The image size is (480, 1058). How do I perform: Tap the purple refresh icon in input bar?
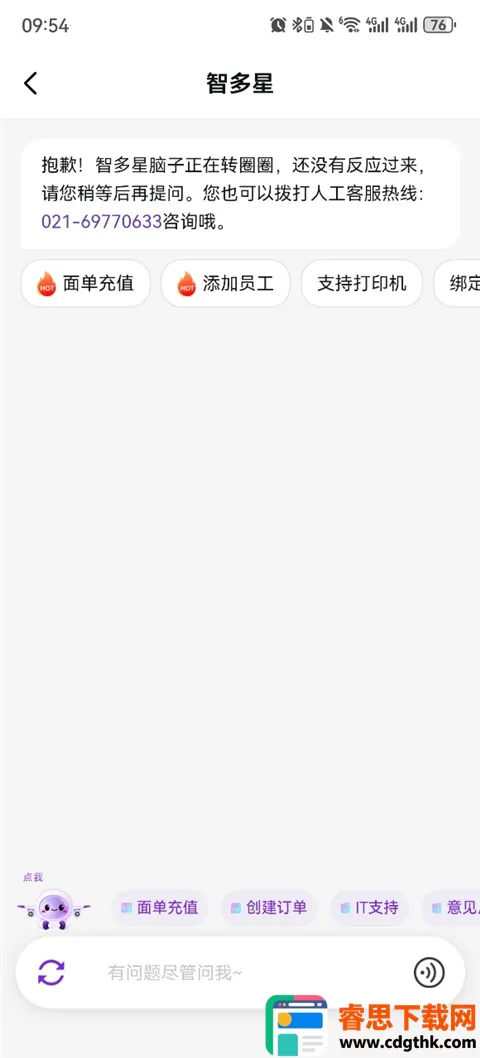pyautogui.click(x=51, y=972)
